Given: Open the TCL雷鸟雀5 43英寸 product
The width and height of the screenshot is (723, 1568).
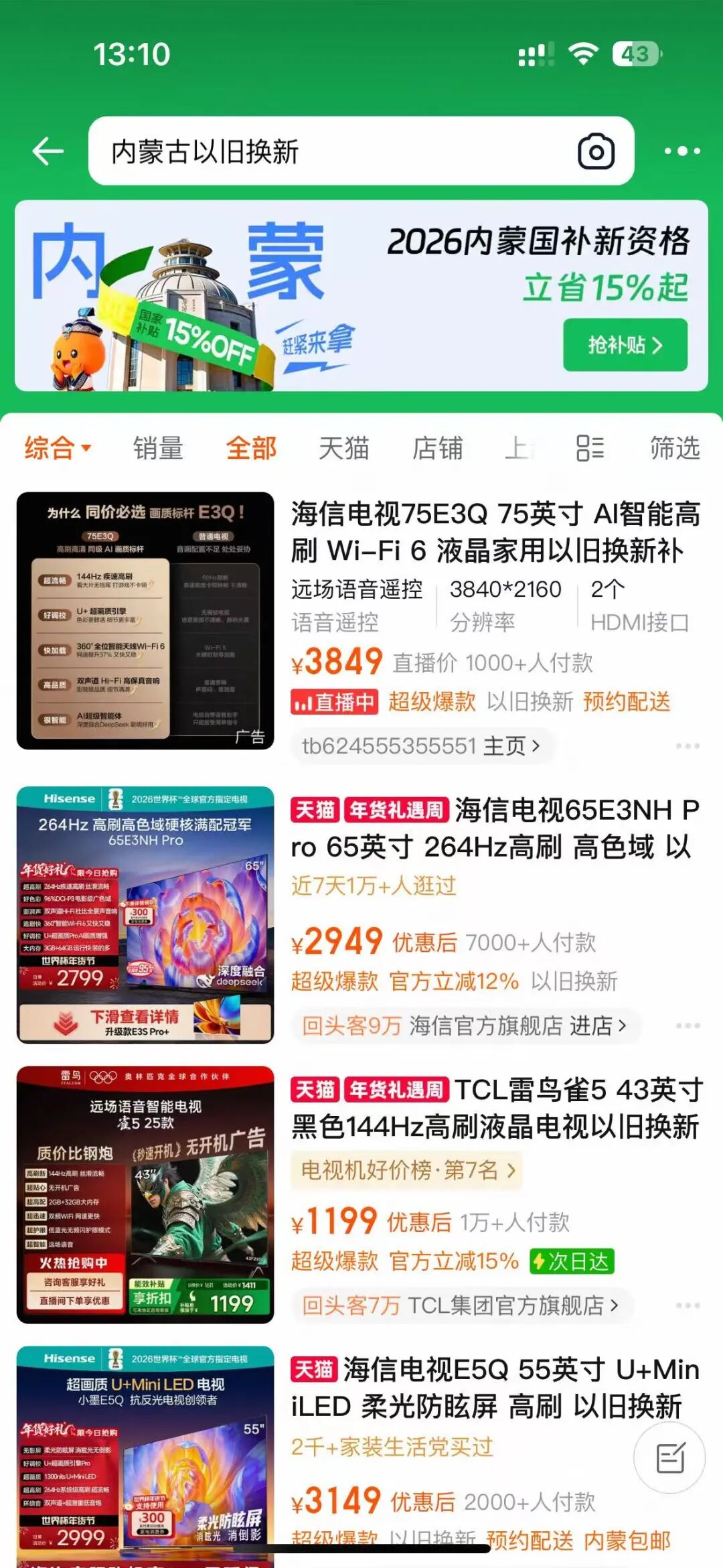Looking at the screenshot, I should (x=495, y=1108).
